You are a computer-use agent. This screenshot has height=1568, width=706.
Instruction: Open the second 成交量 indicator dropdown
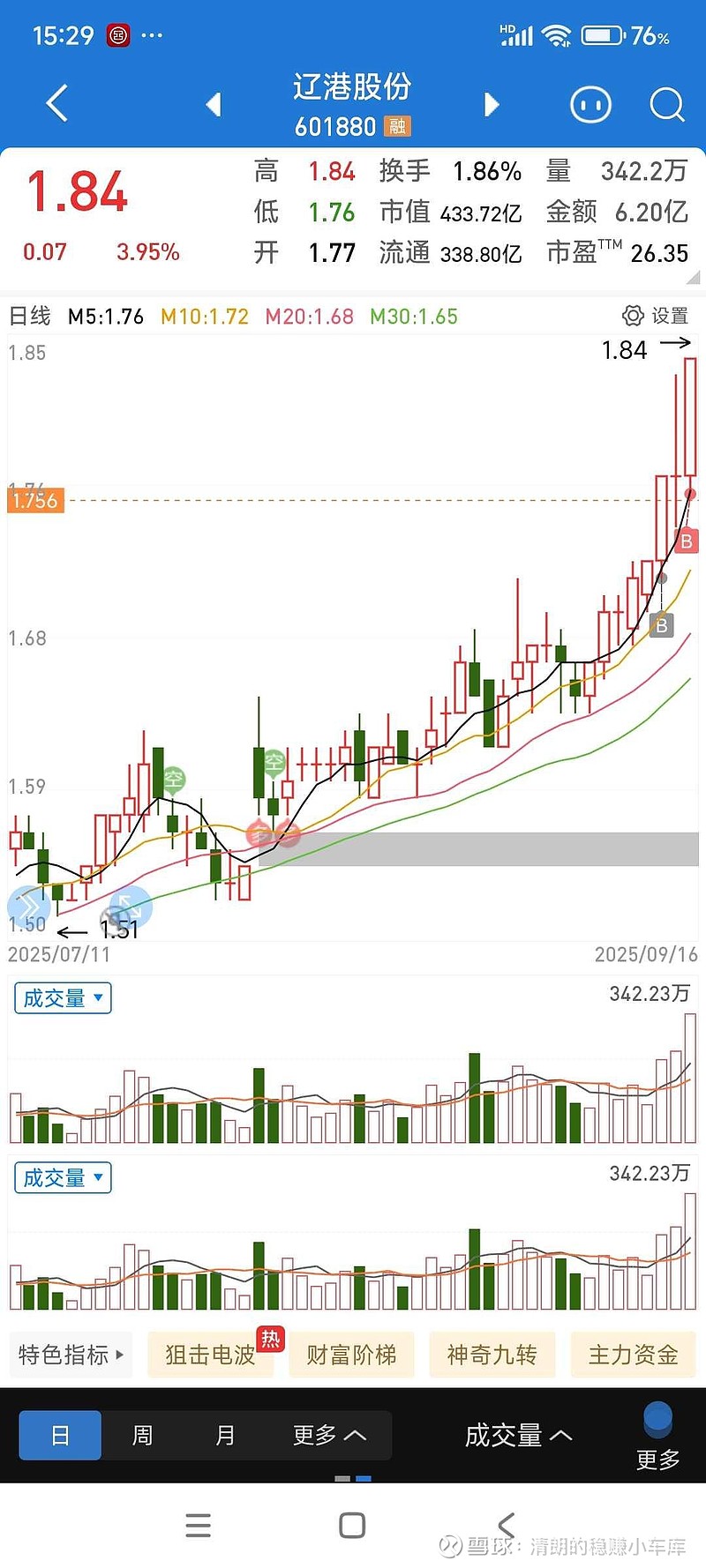click(x=63, y=1177)
